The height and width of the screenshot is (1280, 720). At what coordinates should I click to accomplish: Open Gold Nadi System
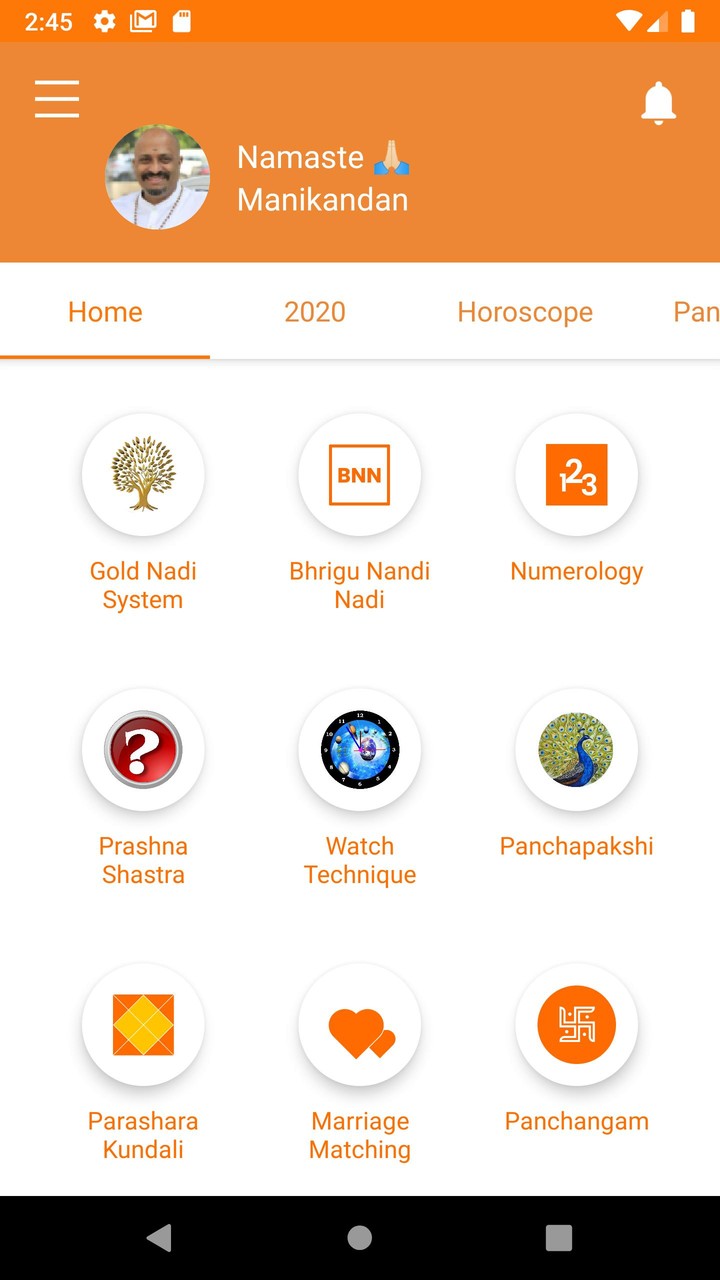pyautogui.click(x=143, y=475)
